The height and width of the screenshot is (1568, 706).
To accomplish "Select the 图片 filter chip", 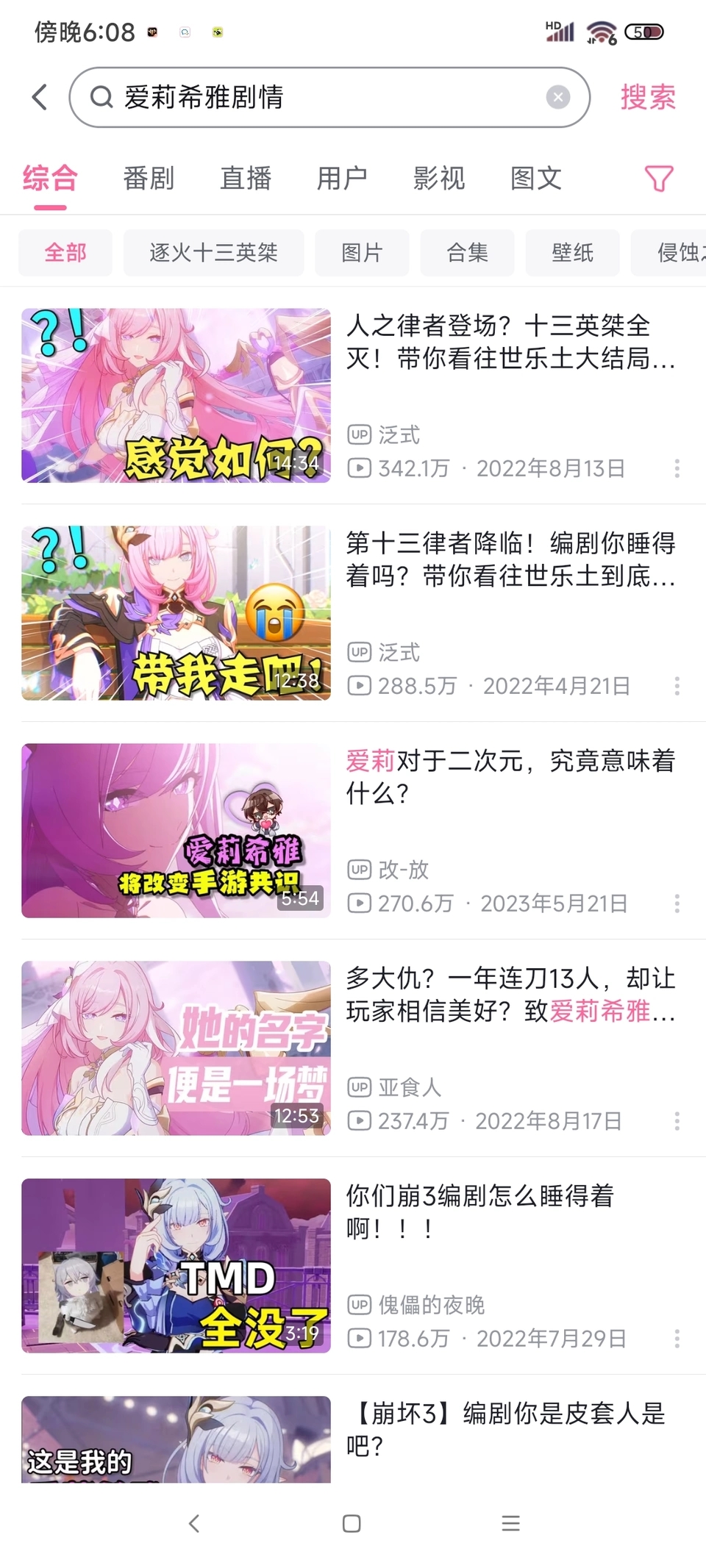I will click(362, 253).
